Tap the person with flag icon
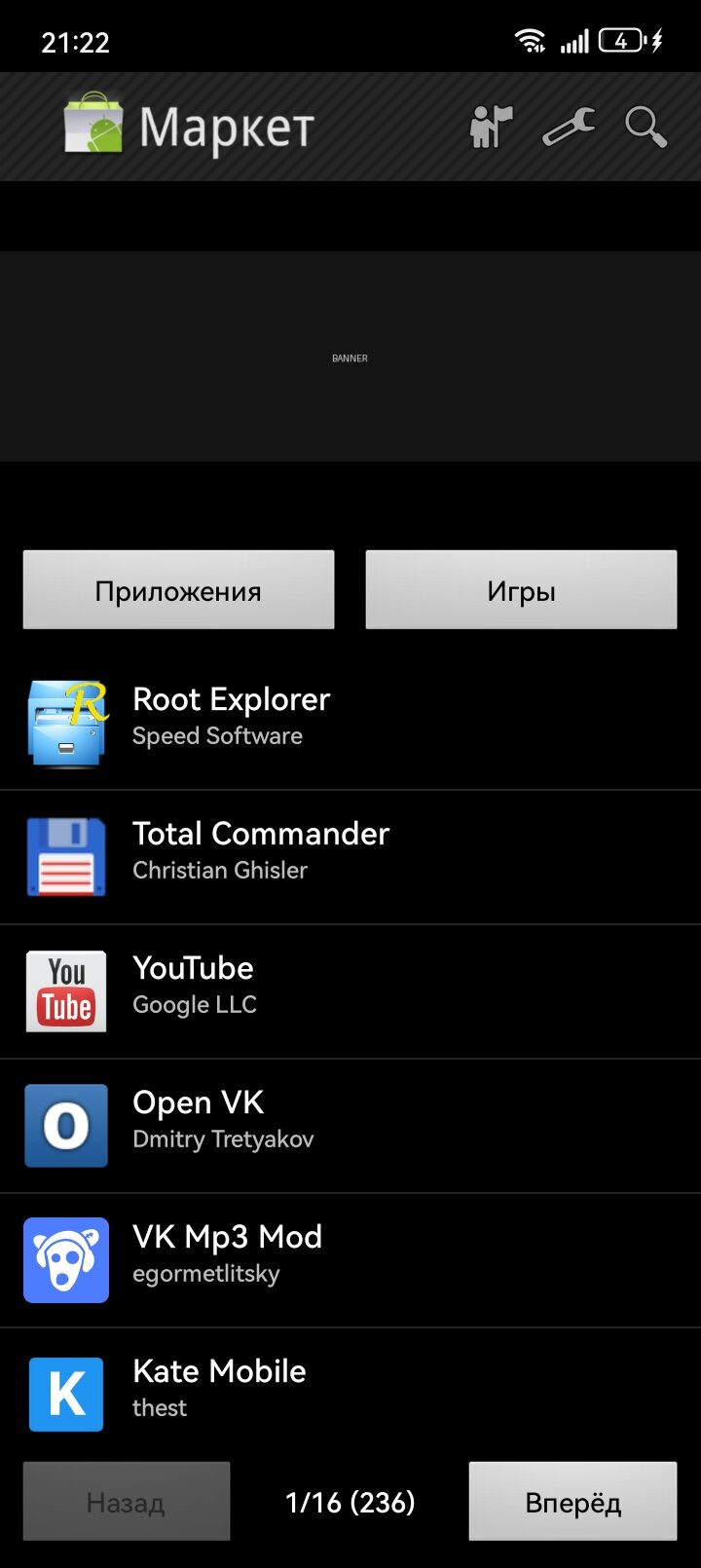The width and height of the screenshot is (701, 1568). click(492, 128)
